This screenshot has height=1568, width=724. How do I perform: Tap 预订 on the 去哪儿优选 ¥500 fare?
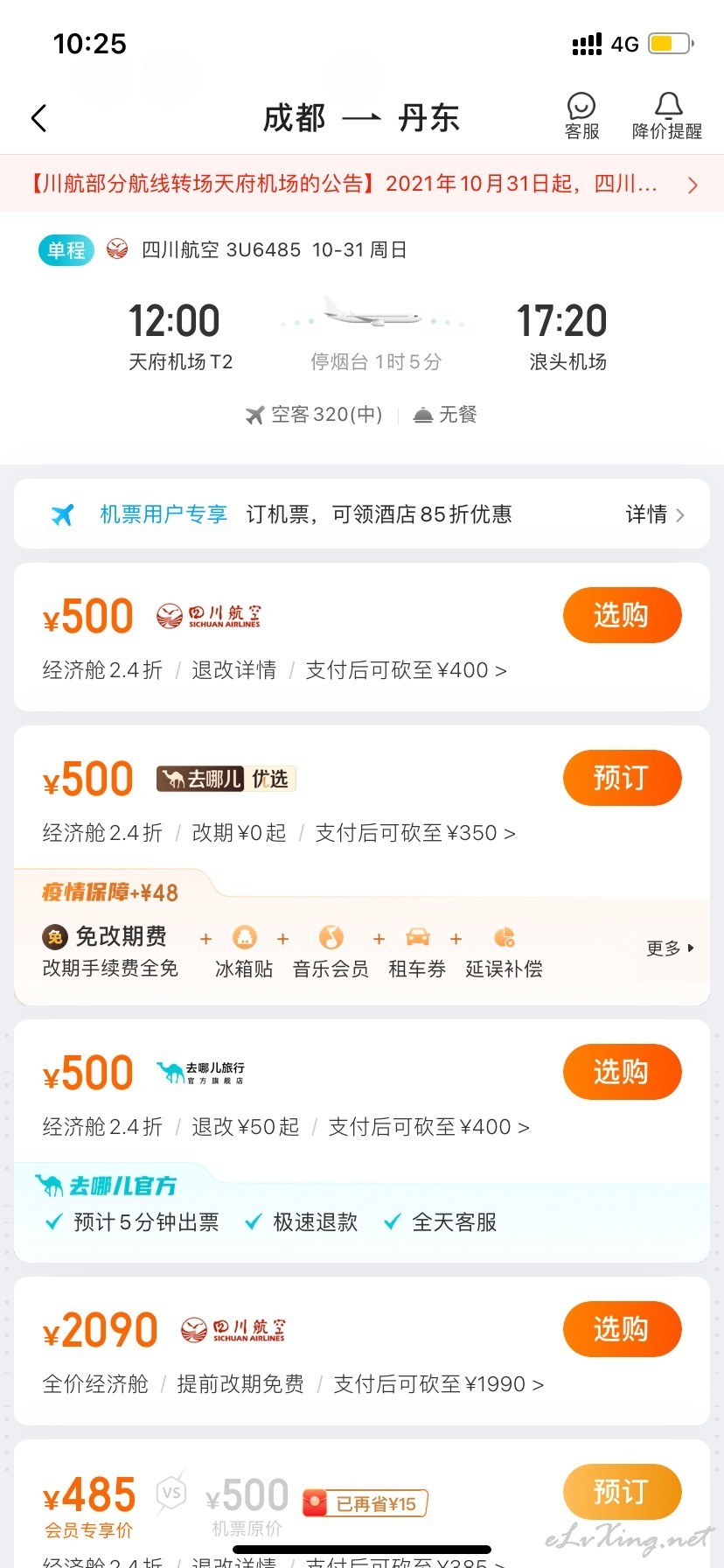click(x=622, y=778)
